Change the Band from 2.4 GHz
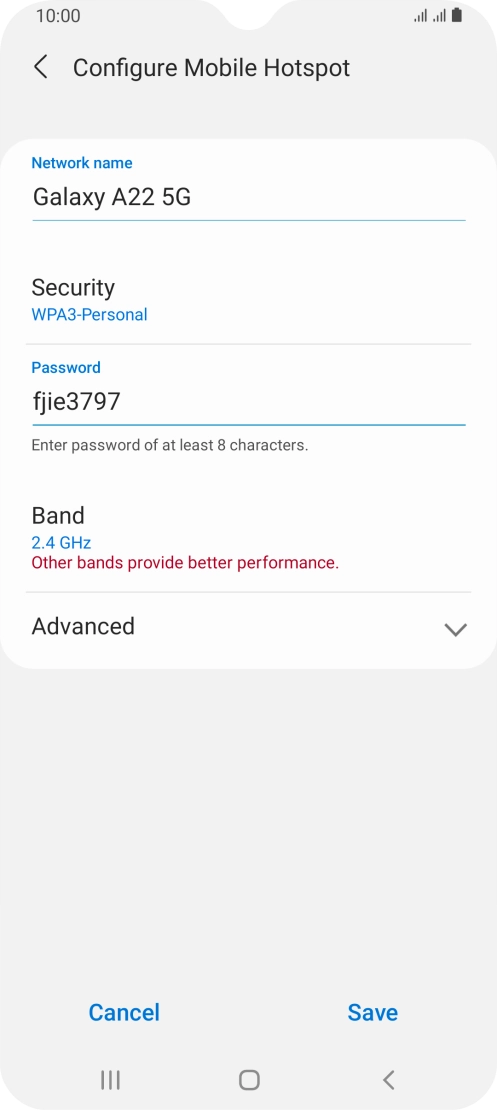This screenshot has height=1110, width=497. tap(248, 537)
